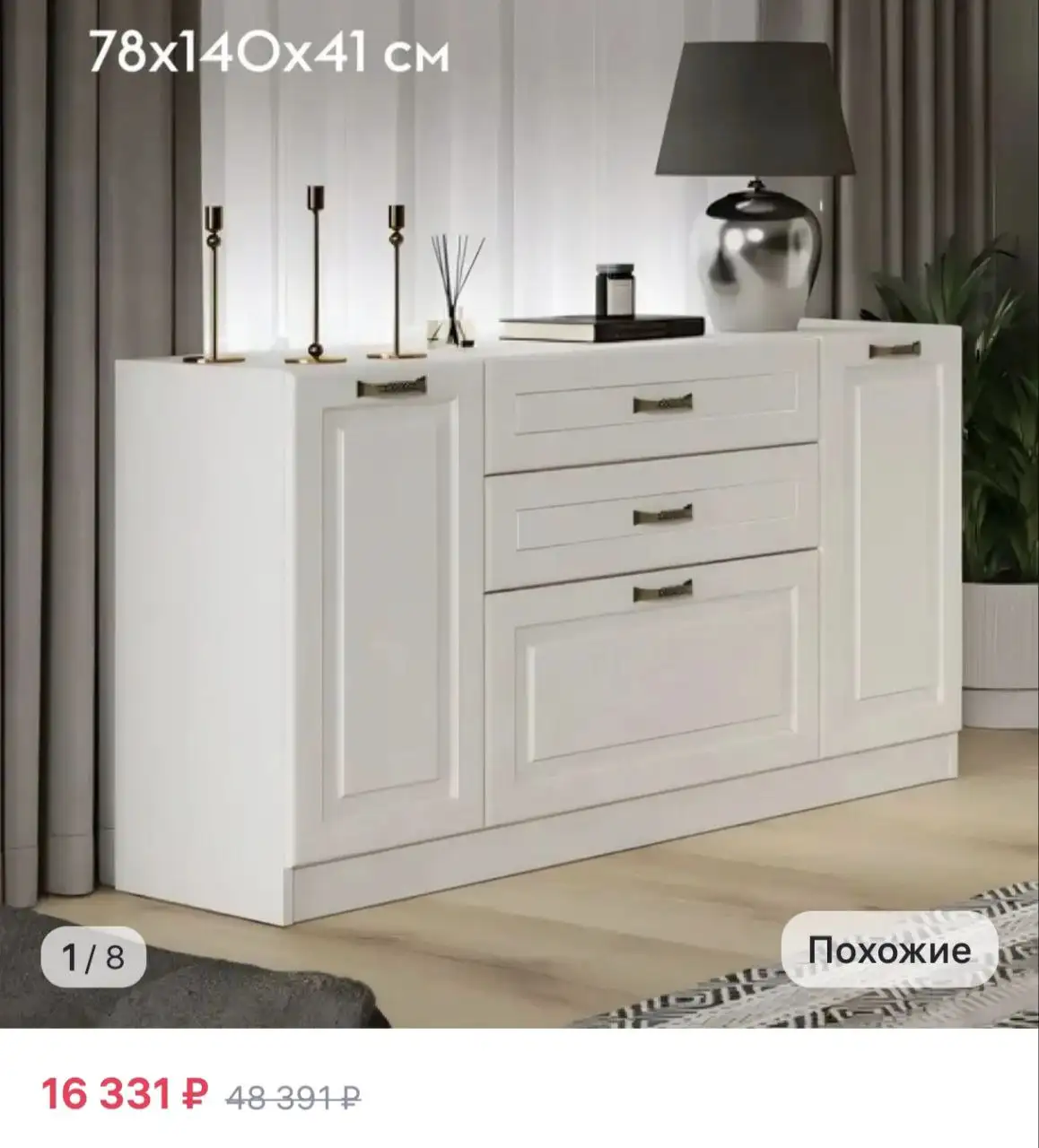Viewport: 1039px width, 1148px height.
Task: Tap the 1/8 image counter badge
Action: (x=92, y=958)
